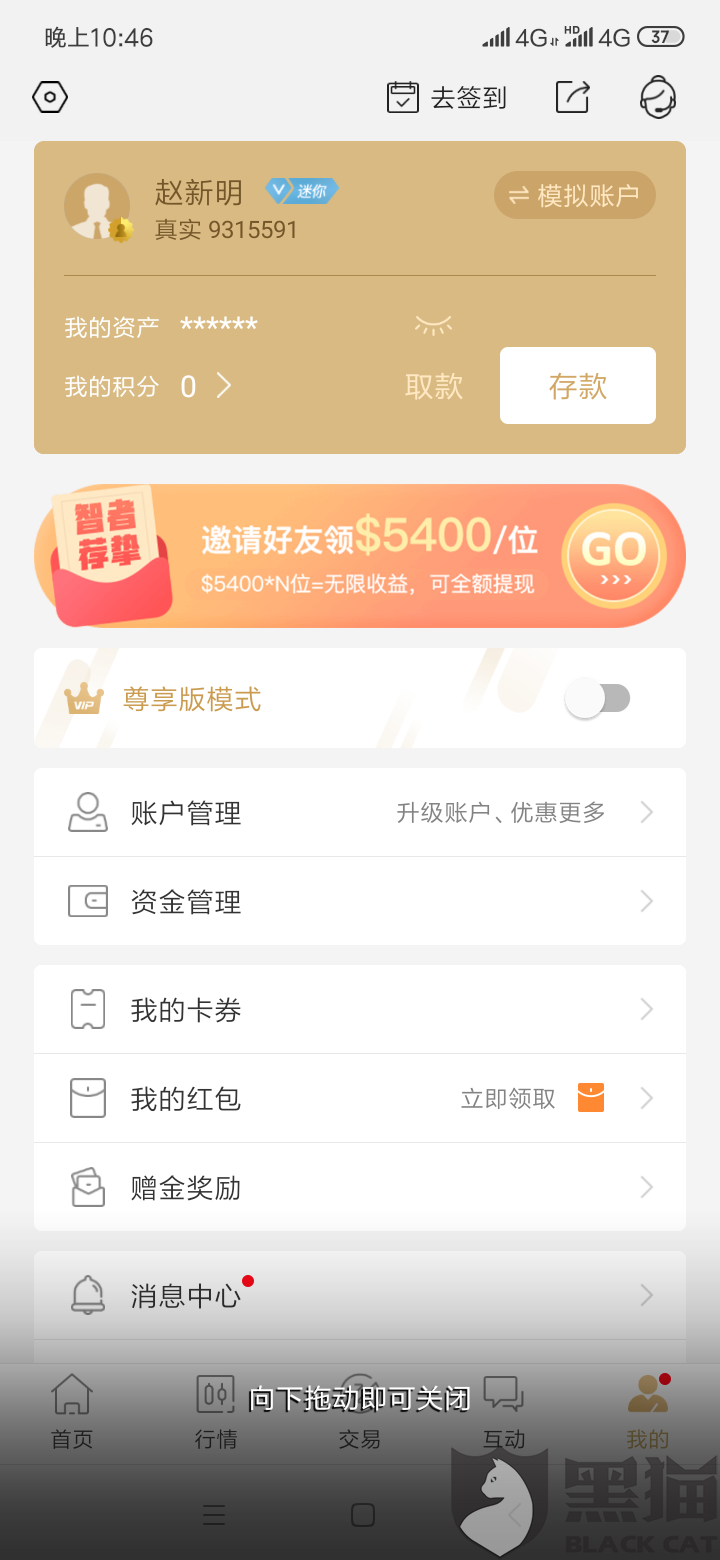The image size is (720, 1560).
Task: Open 赠金奖励 row
Action: [360, 1187]
